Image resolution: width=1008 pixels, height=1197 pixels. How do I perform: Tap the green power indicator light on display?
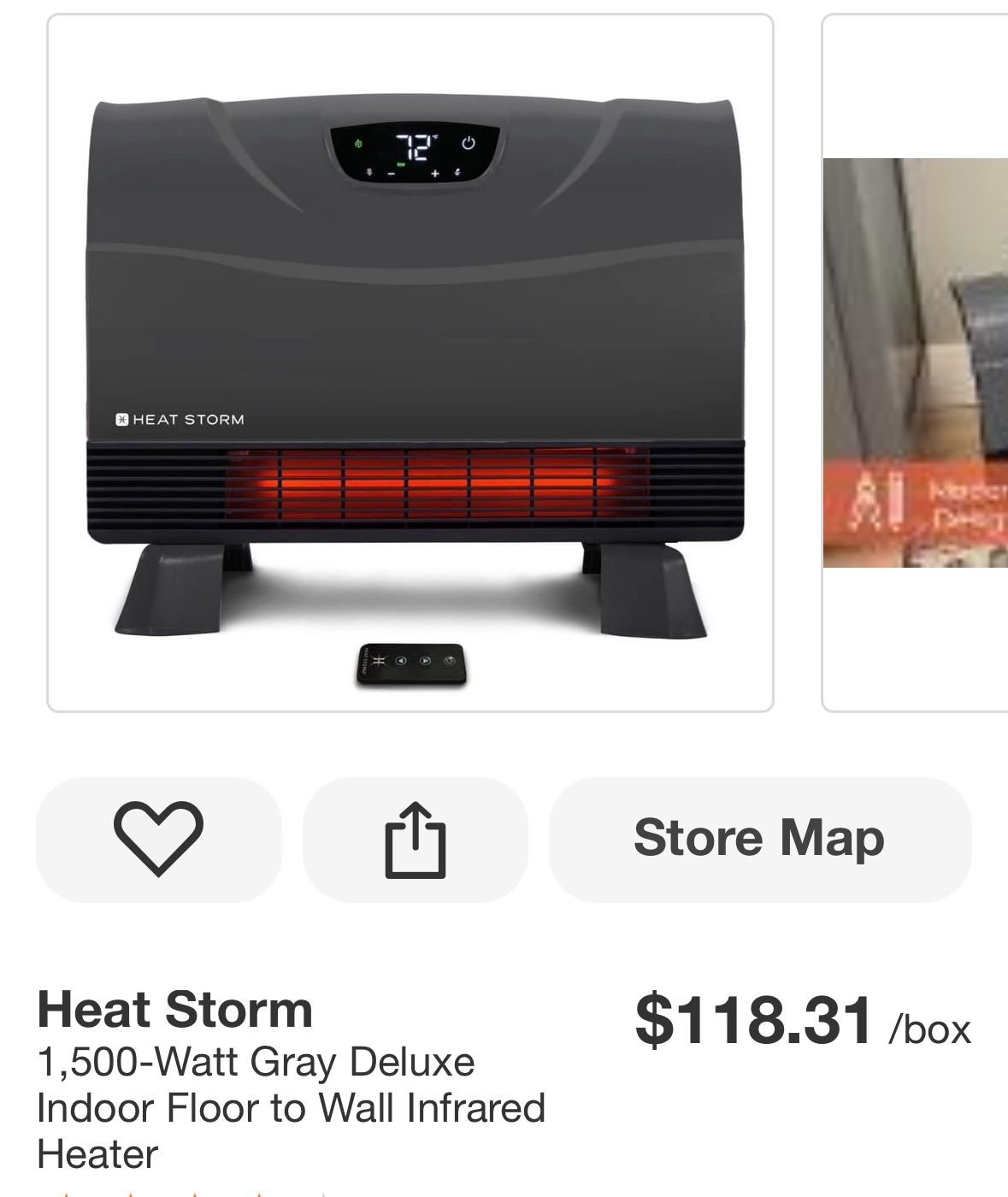[358, 144]
